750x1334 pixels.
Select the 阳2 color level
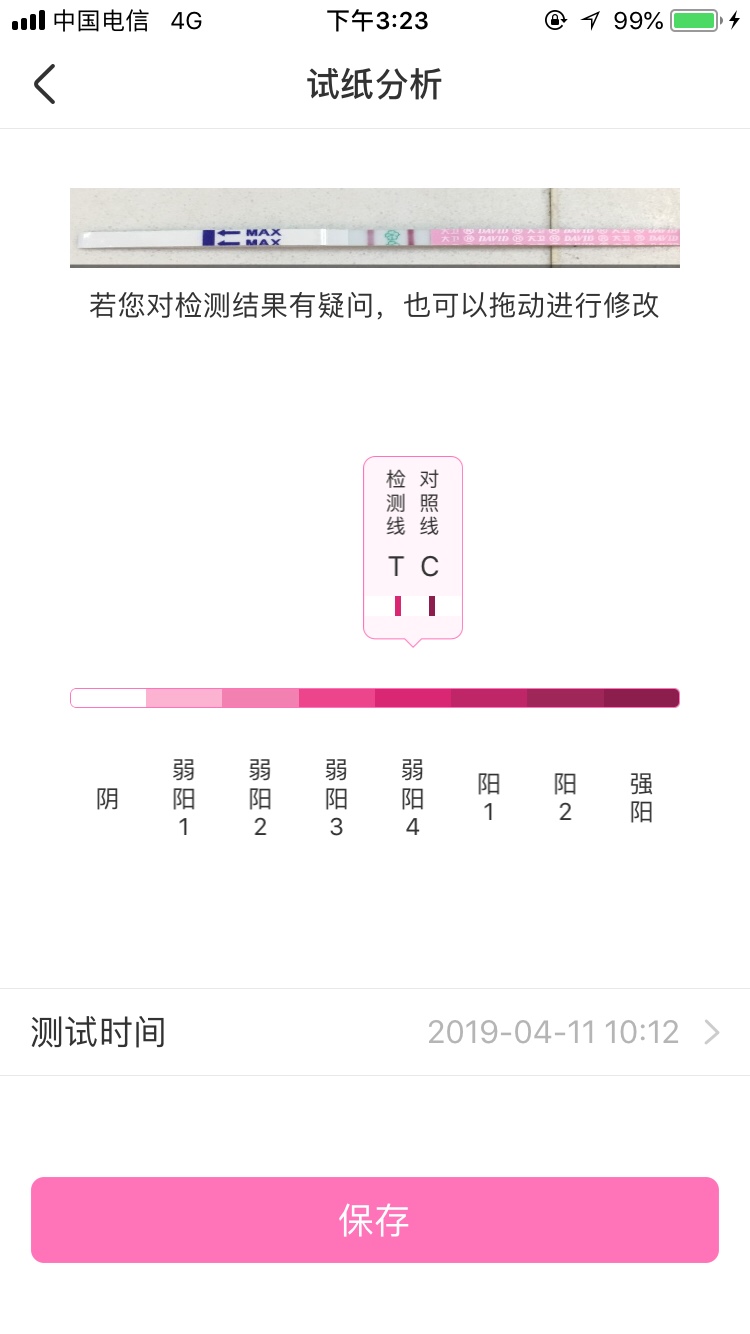point(565,698)
